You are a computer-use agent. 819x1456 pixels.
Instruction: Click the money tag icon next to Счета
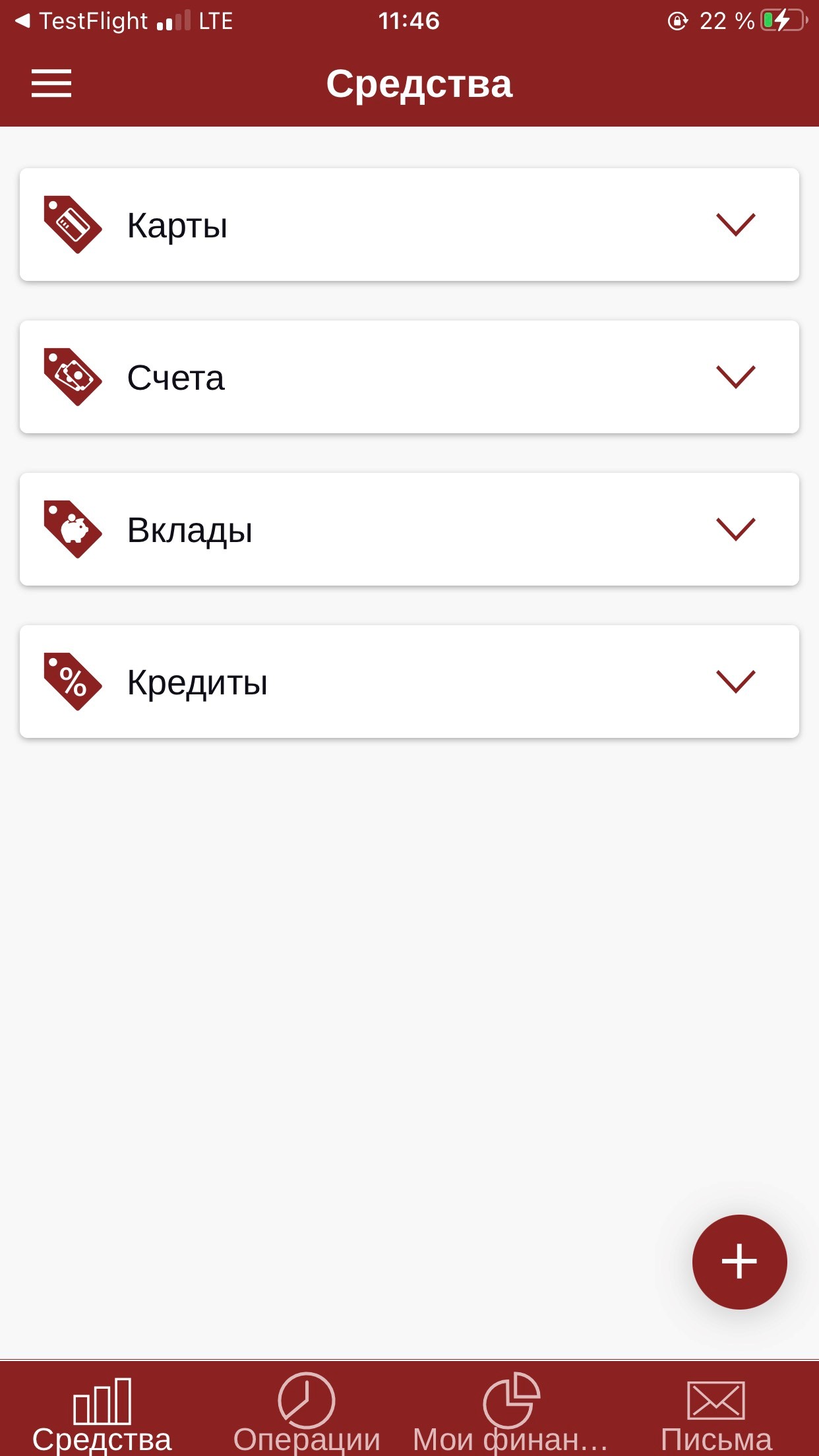coord(71,377)
